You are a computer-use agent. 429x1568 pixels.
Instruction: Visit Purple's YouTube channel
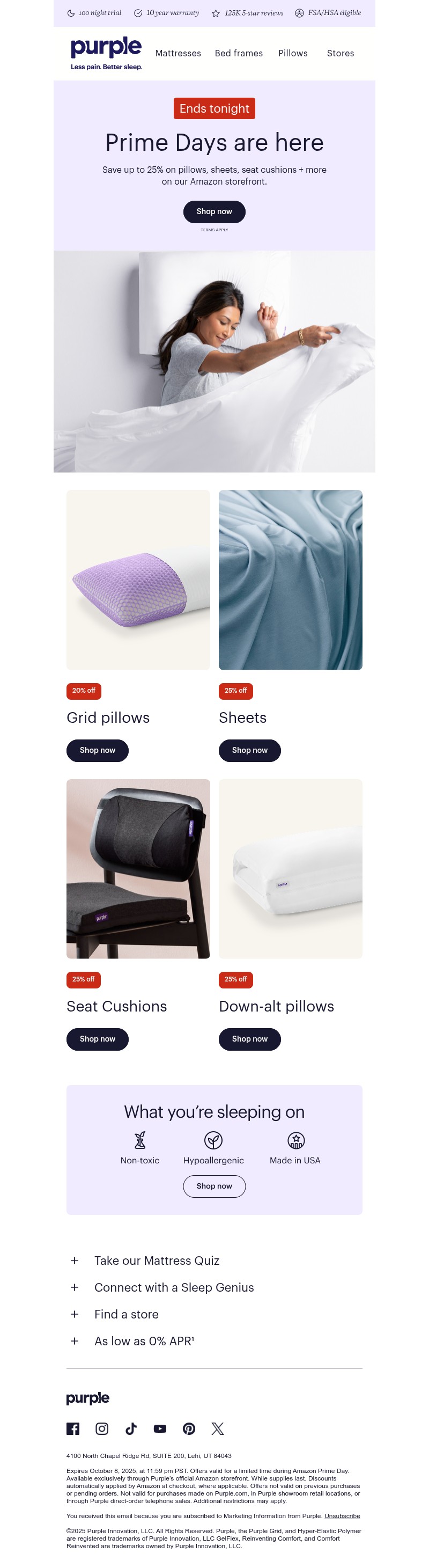point(160,1428)
